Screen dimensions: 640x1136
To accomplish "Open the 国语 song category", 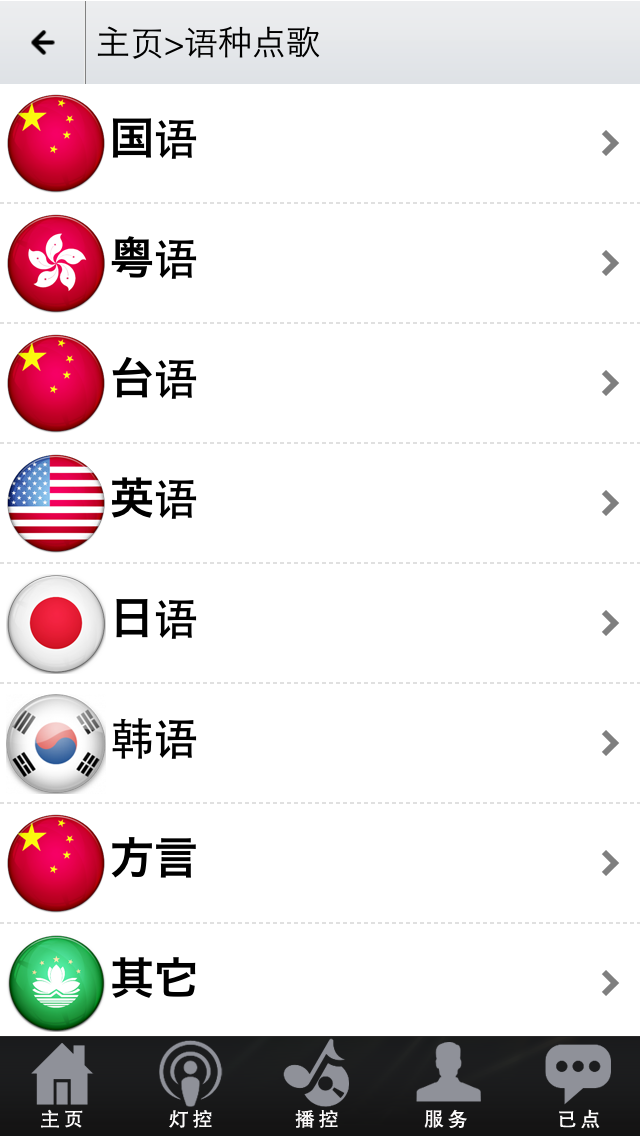I will pyautogui.click(x=320, y=143).
